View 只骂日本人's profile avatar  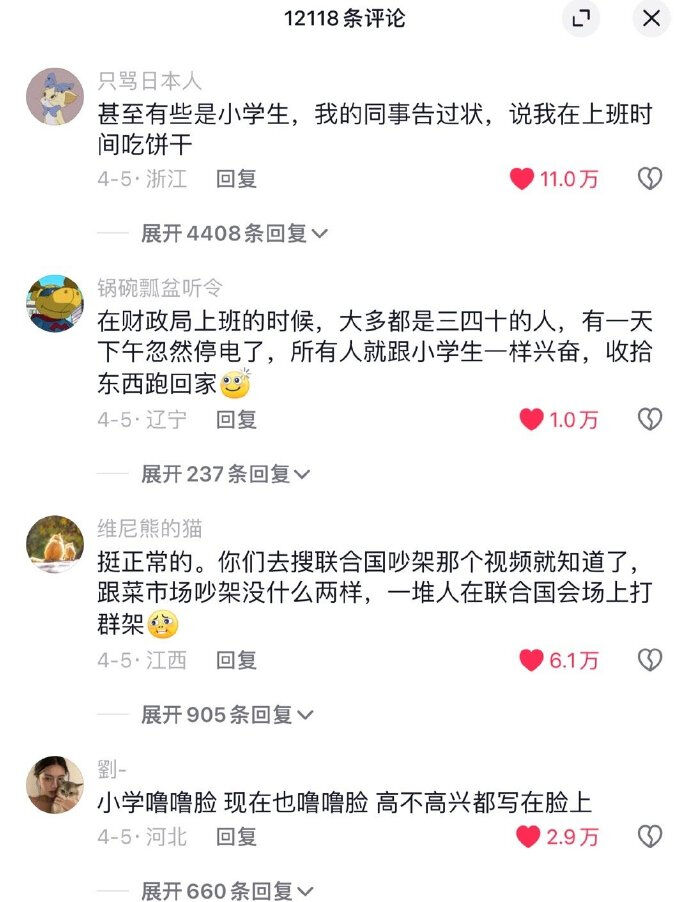pos(54,96)
